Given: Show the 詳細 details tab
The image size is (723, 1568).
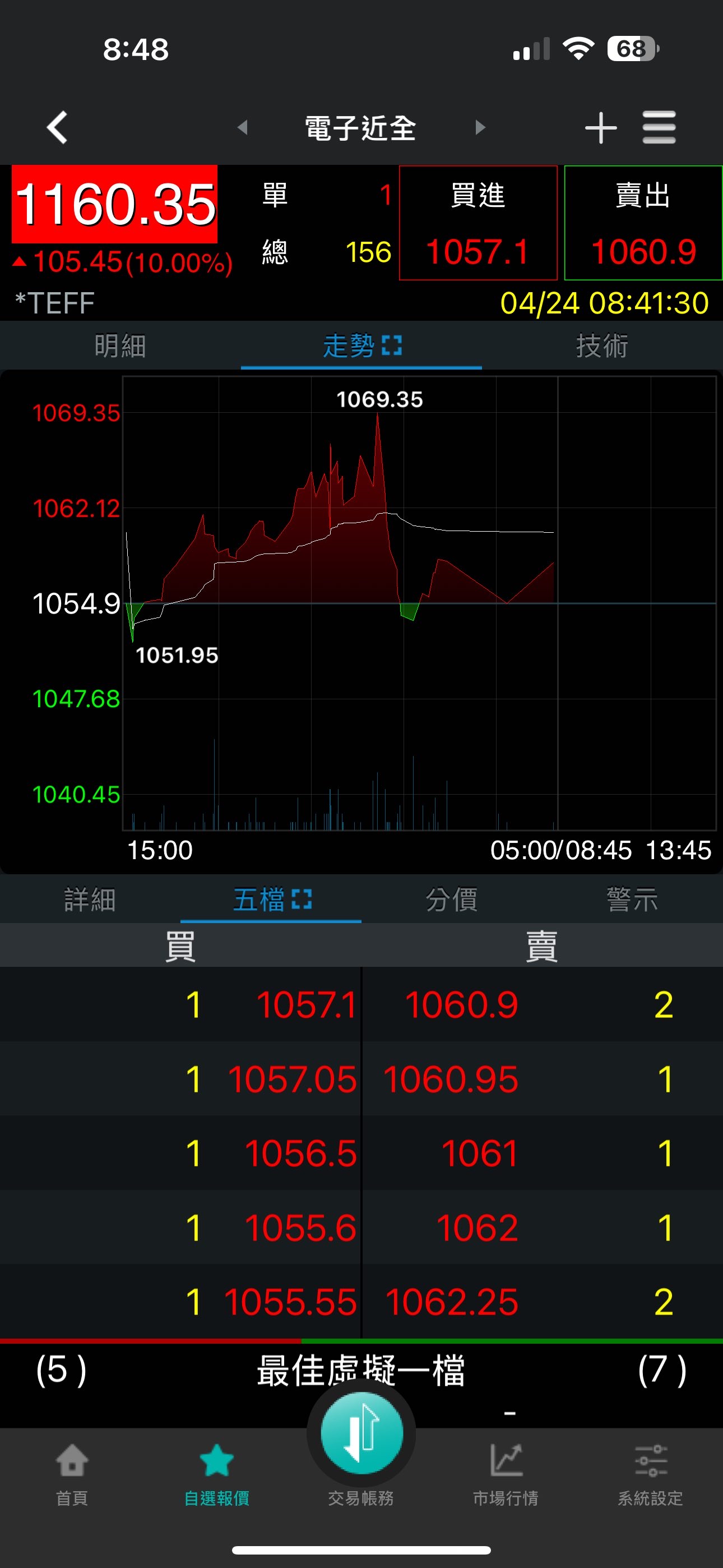Looking at the screenshot, I should point(90,899).
